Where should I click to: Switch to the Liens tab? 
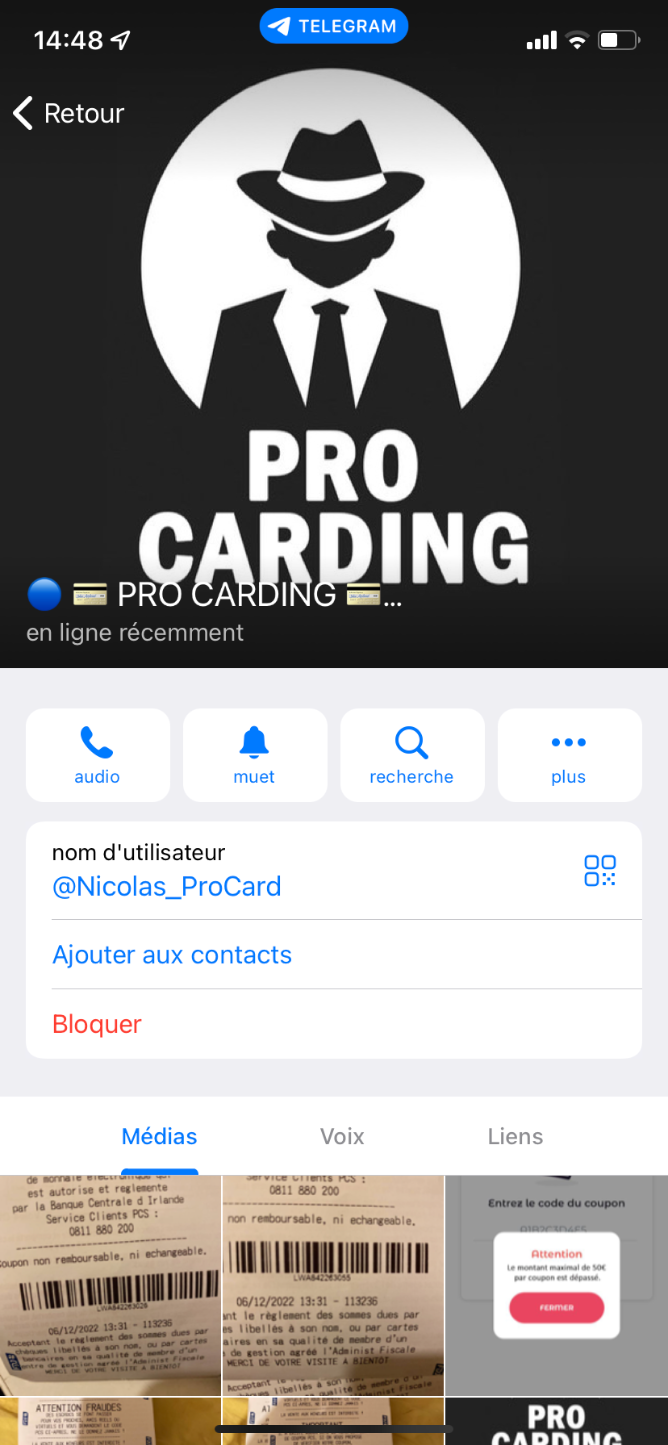(515, 1137)
